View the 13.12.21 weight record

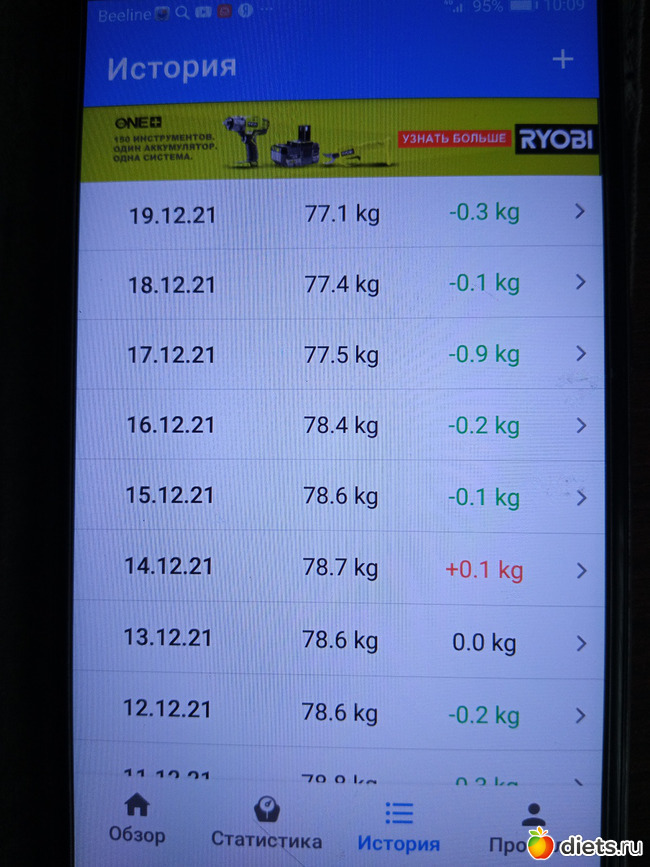[340, 640]
